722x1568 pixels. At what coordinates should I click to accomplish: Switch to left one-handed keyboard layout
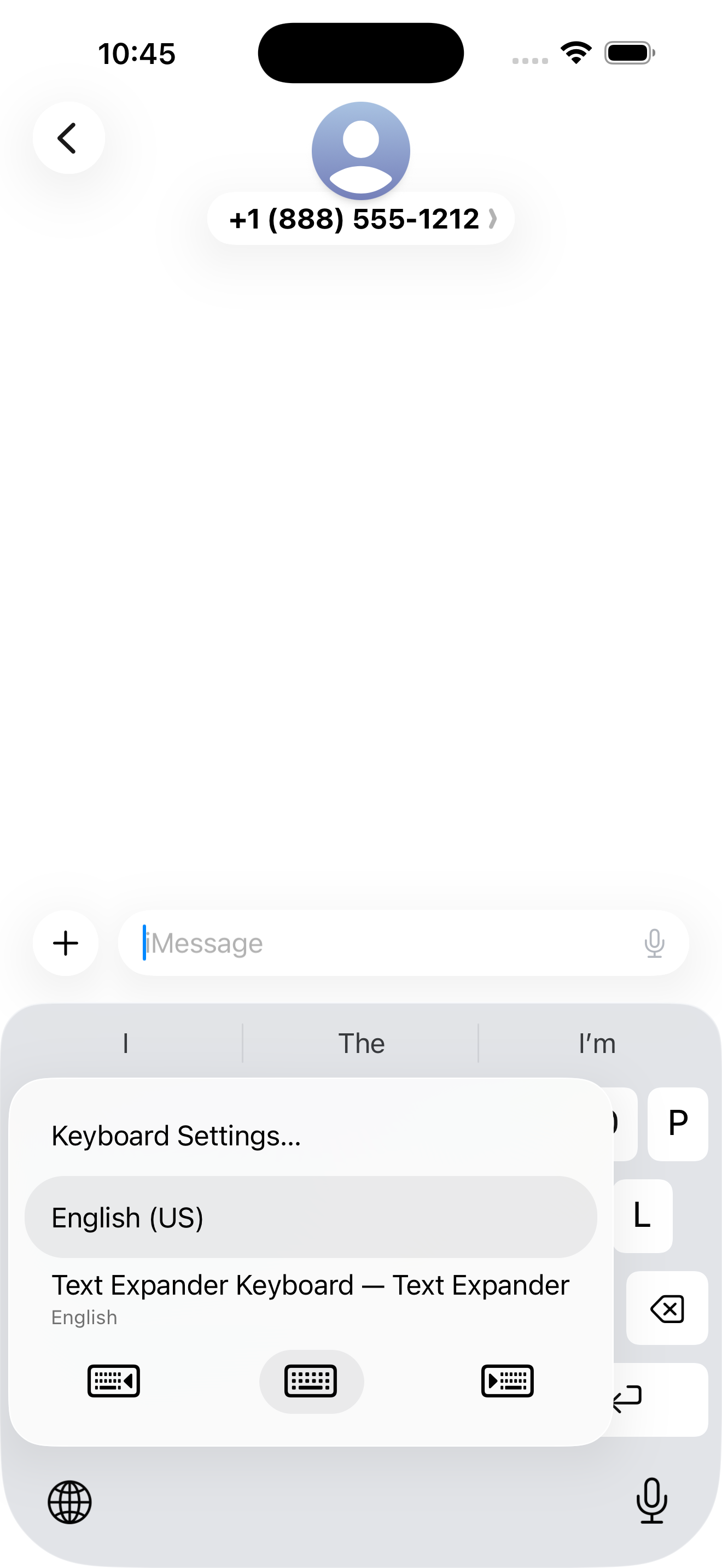[114, 1382]
